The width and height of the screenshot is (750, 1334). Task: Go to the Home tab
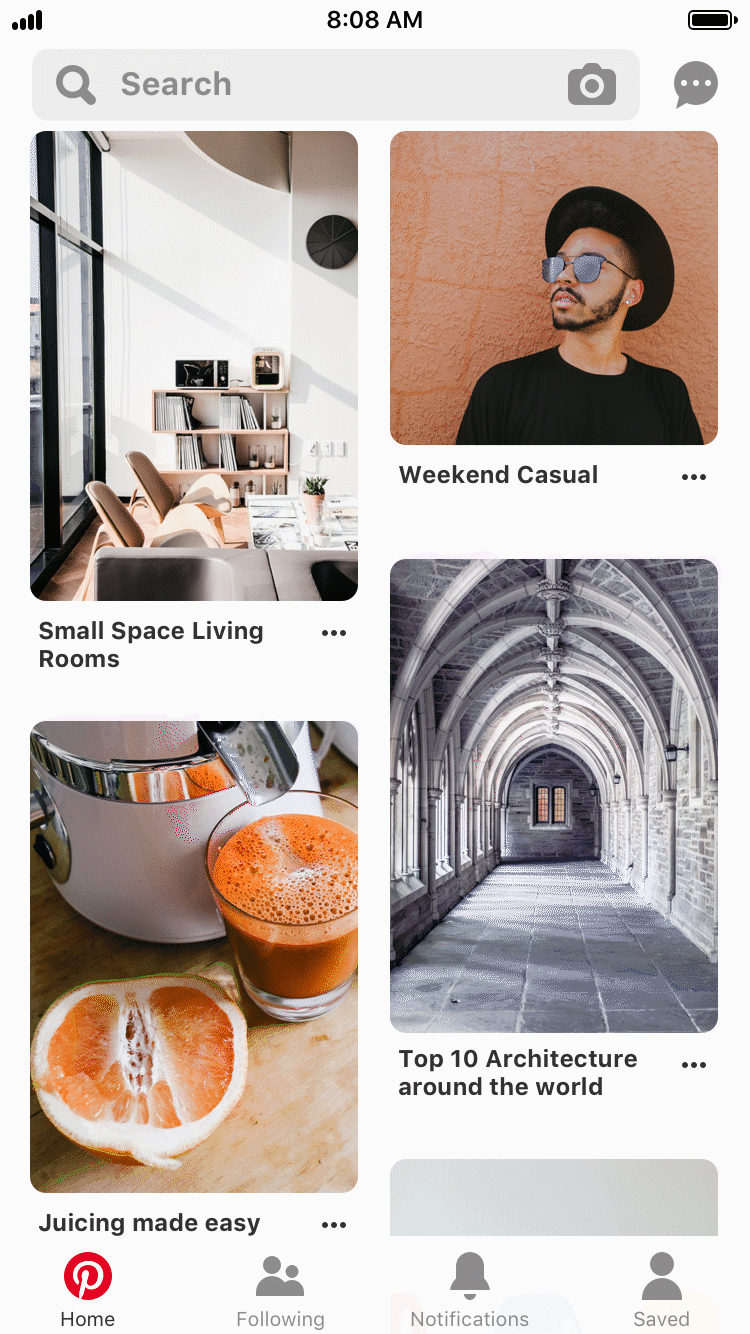click(88, 1290)
